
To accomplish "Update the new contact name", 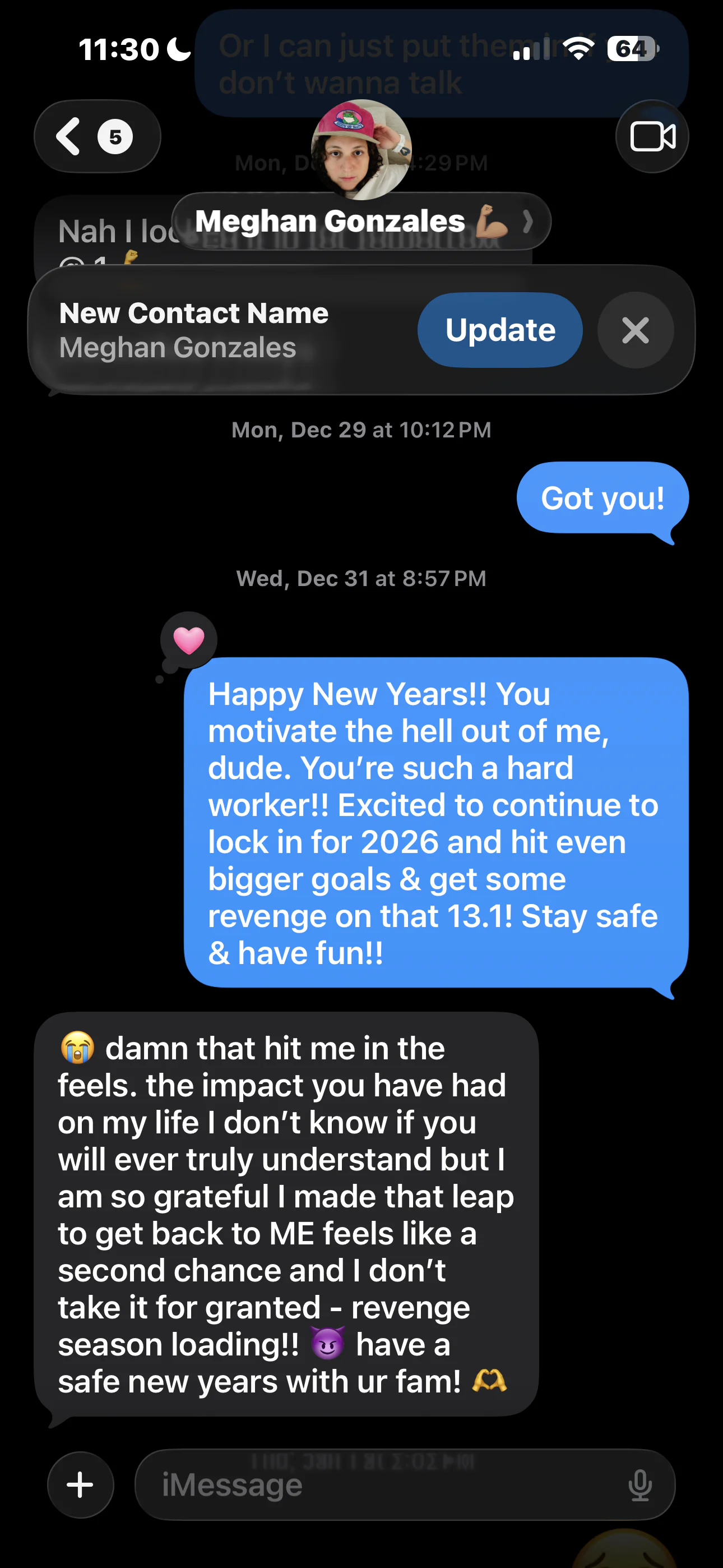I will coord(499,330).
